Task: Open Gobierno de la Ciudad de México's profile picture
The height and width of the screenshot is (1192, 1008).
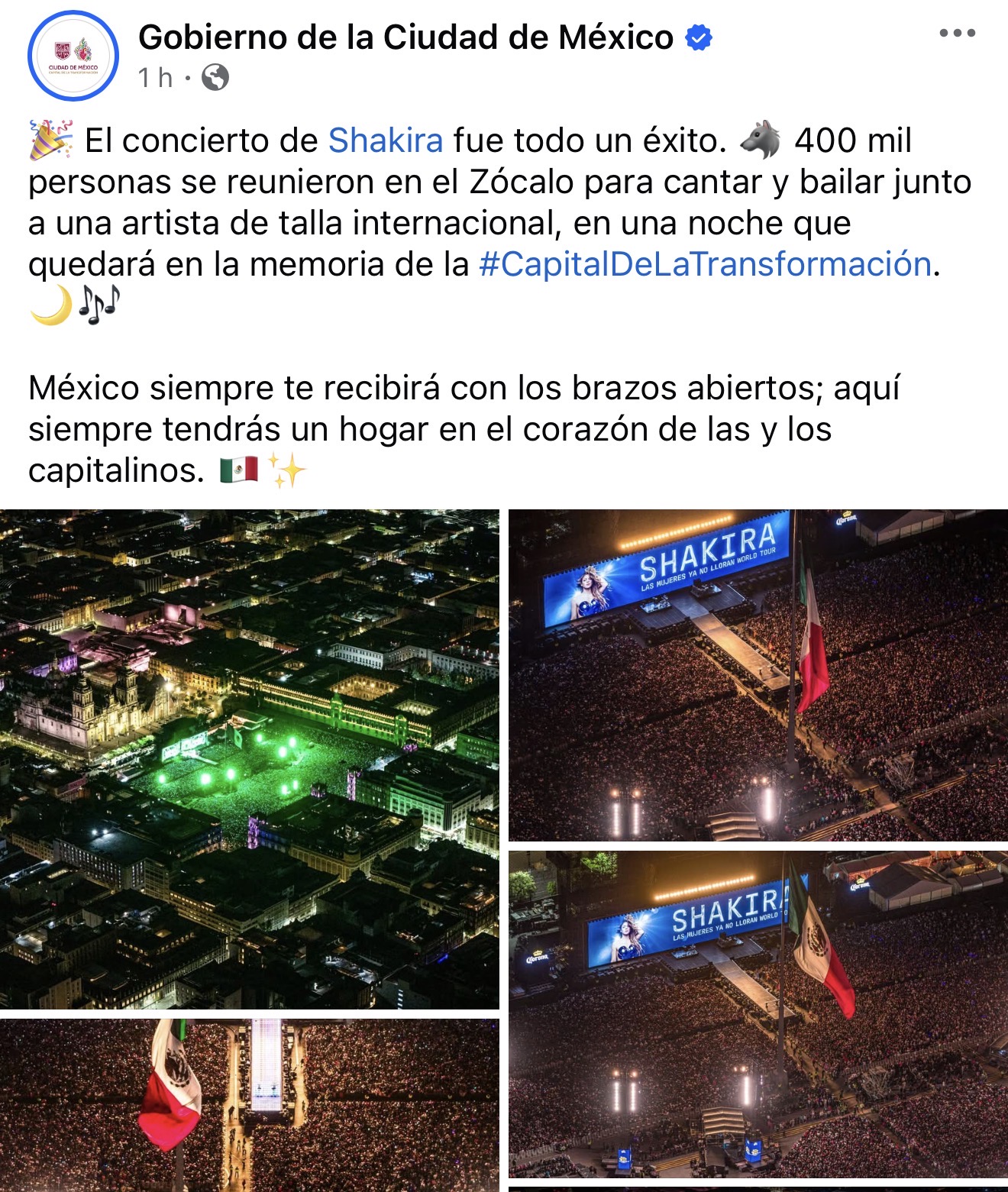Action: click(73, 56)
